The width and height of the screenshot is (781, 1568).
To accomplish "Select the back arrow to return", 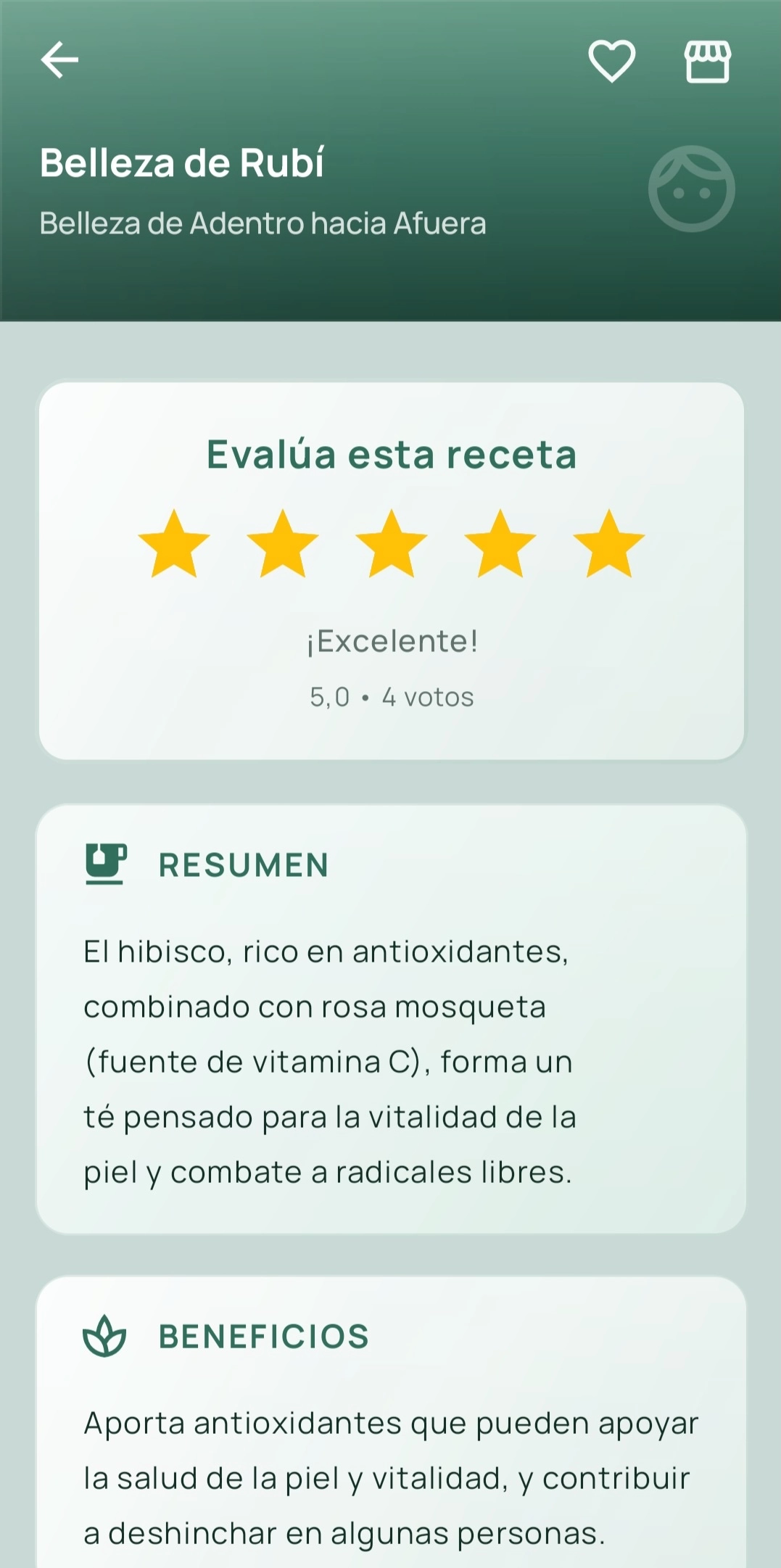I will coord(61,60).
